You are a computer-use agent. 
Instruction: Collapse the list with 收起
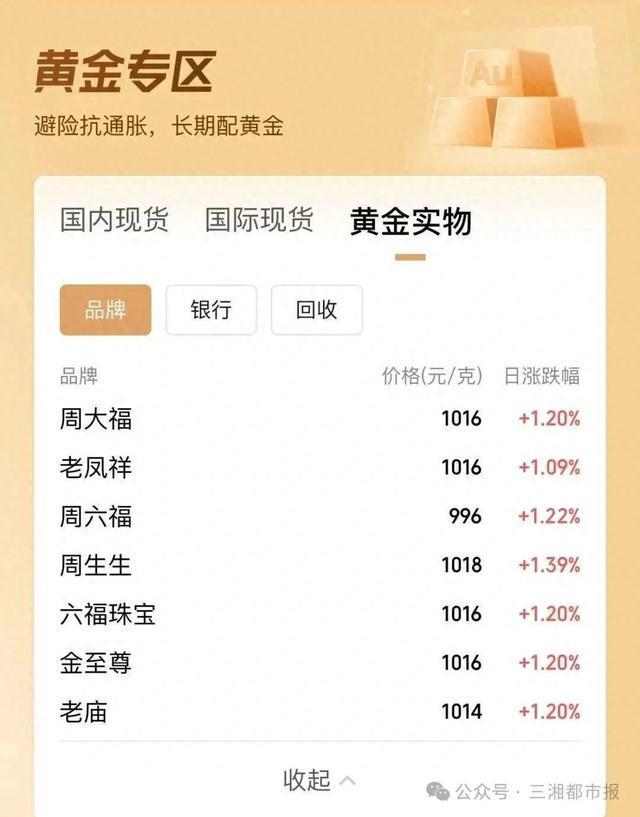coord(319,780)
